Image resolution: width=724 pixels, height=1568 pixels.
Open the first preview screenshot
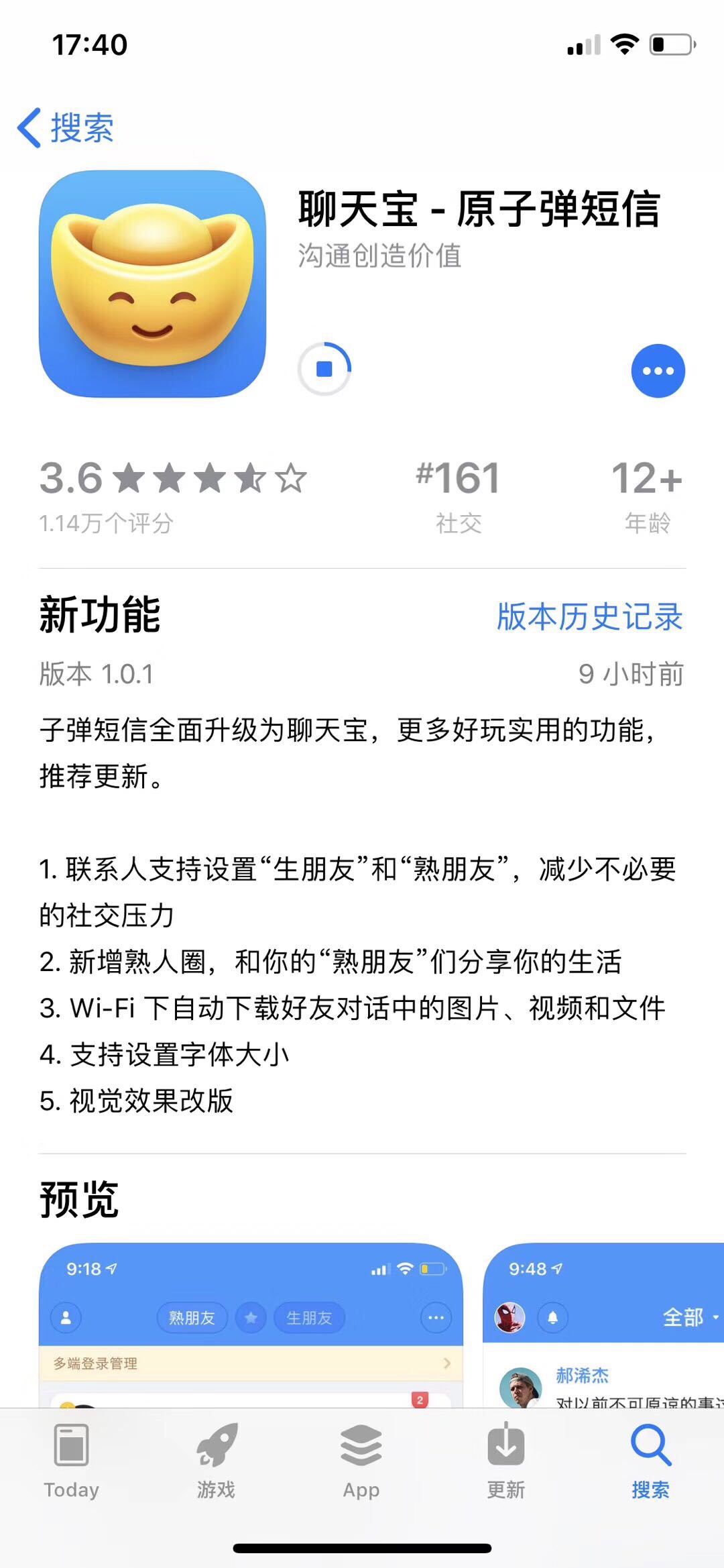pyautogui.click(x=251, y=1325)
